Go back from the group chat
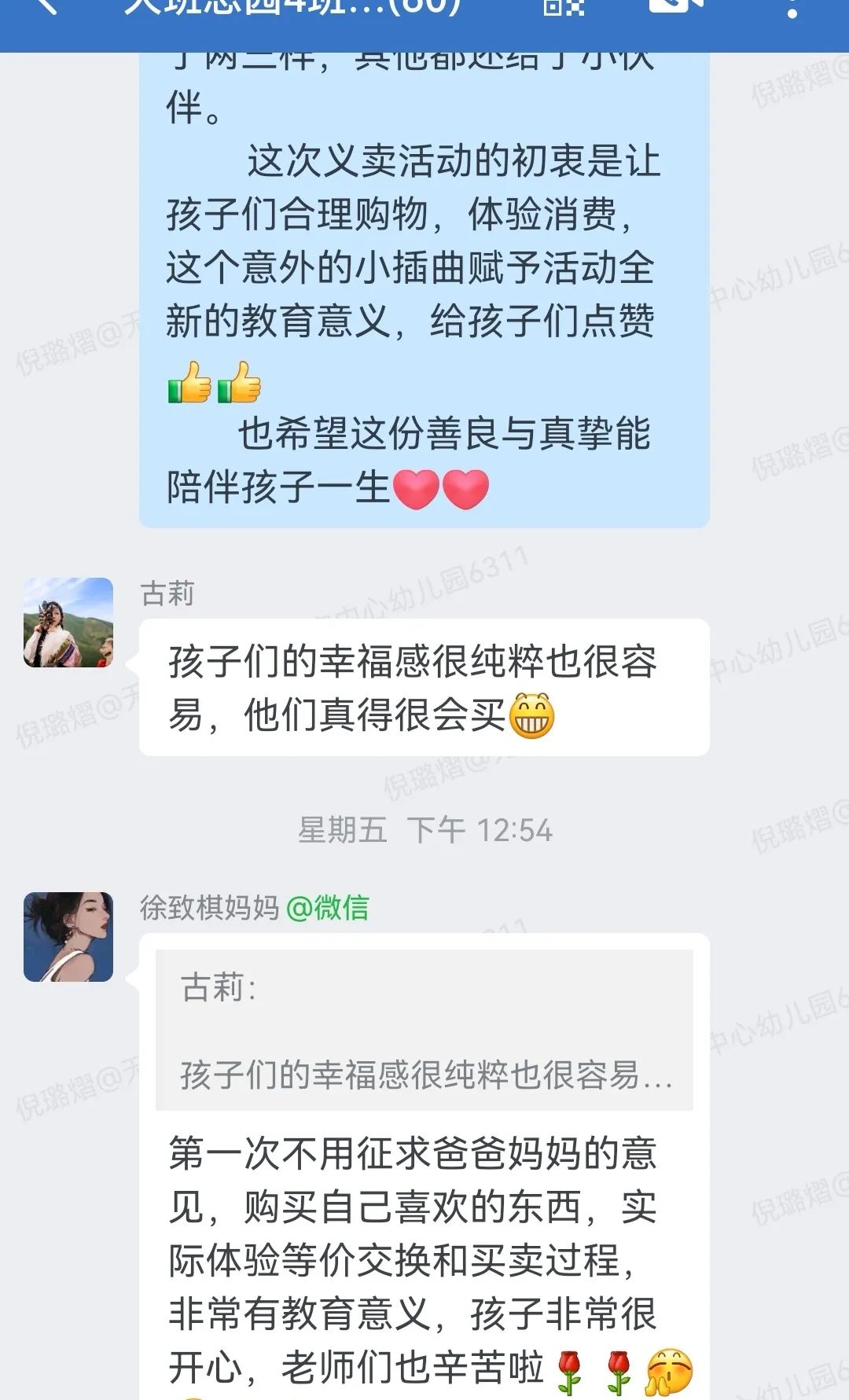Screen dimensions: 849x1400 46,6
